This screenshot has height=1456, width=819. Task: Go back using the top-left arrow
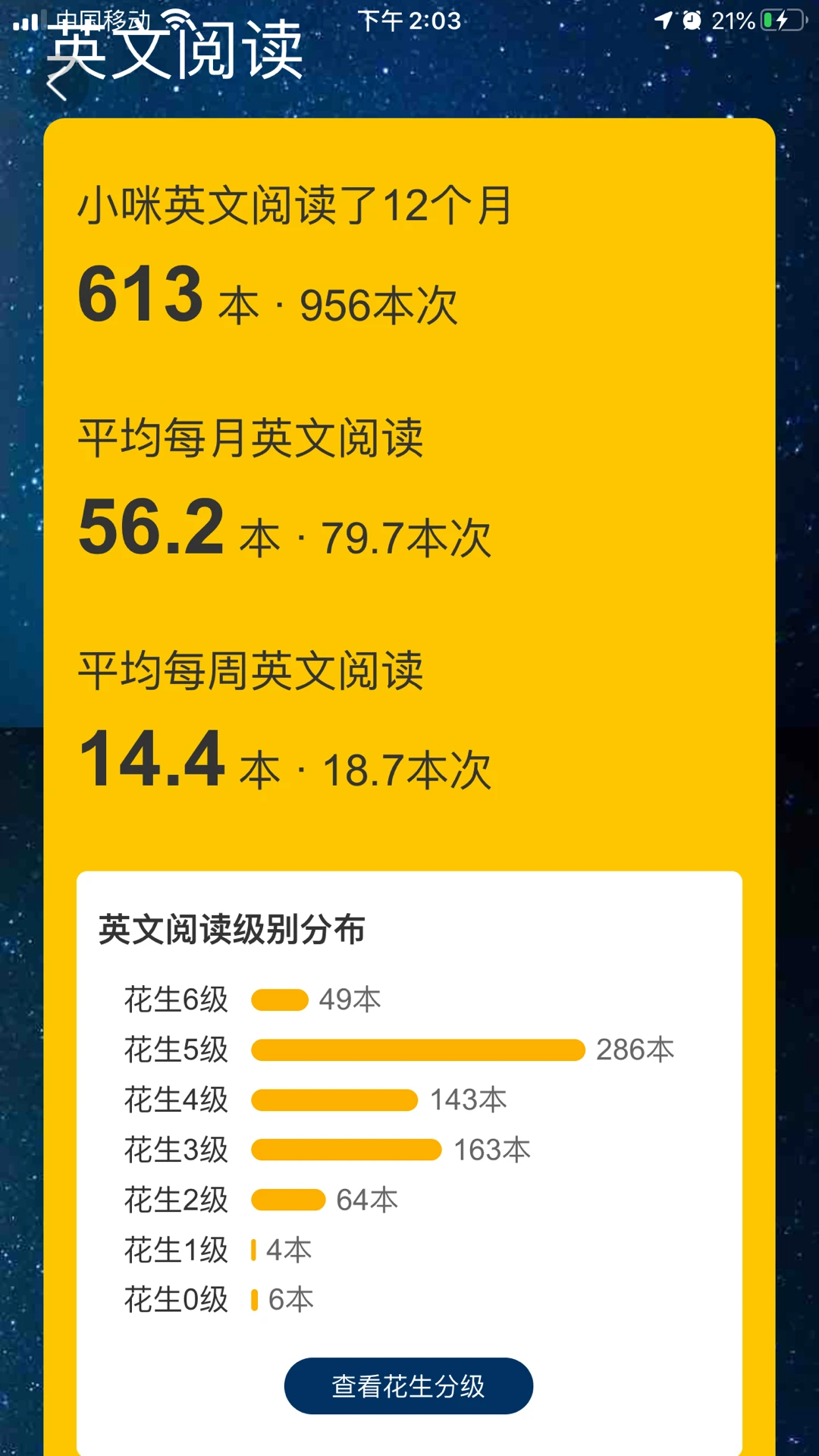58,83
